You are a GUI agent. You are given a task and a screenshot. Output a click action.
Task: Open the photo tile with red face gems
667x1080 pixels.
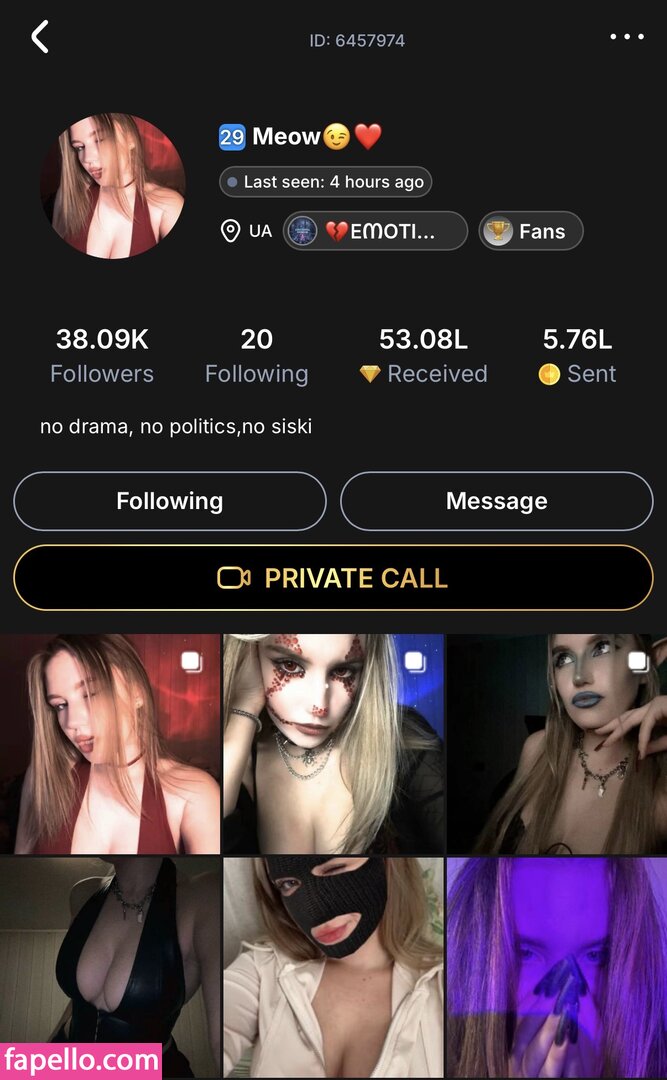point(333,743)
